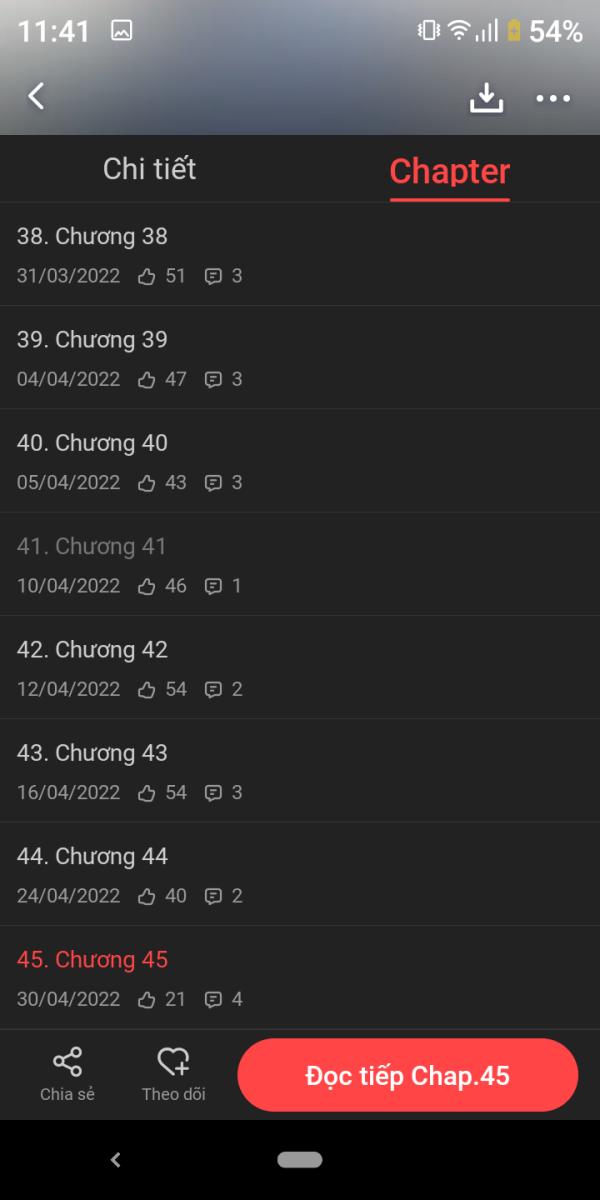The width and height of the screenshot is (600, 1200).
Task: Select the Chapter tab
Action: pos(449,171)
